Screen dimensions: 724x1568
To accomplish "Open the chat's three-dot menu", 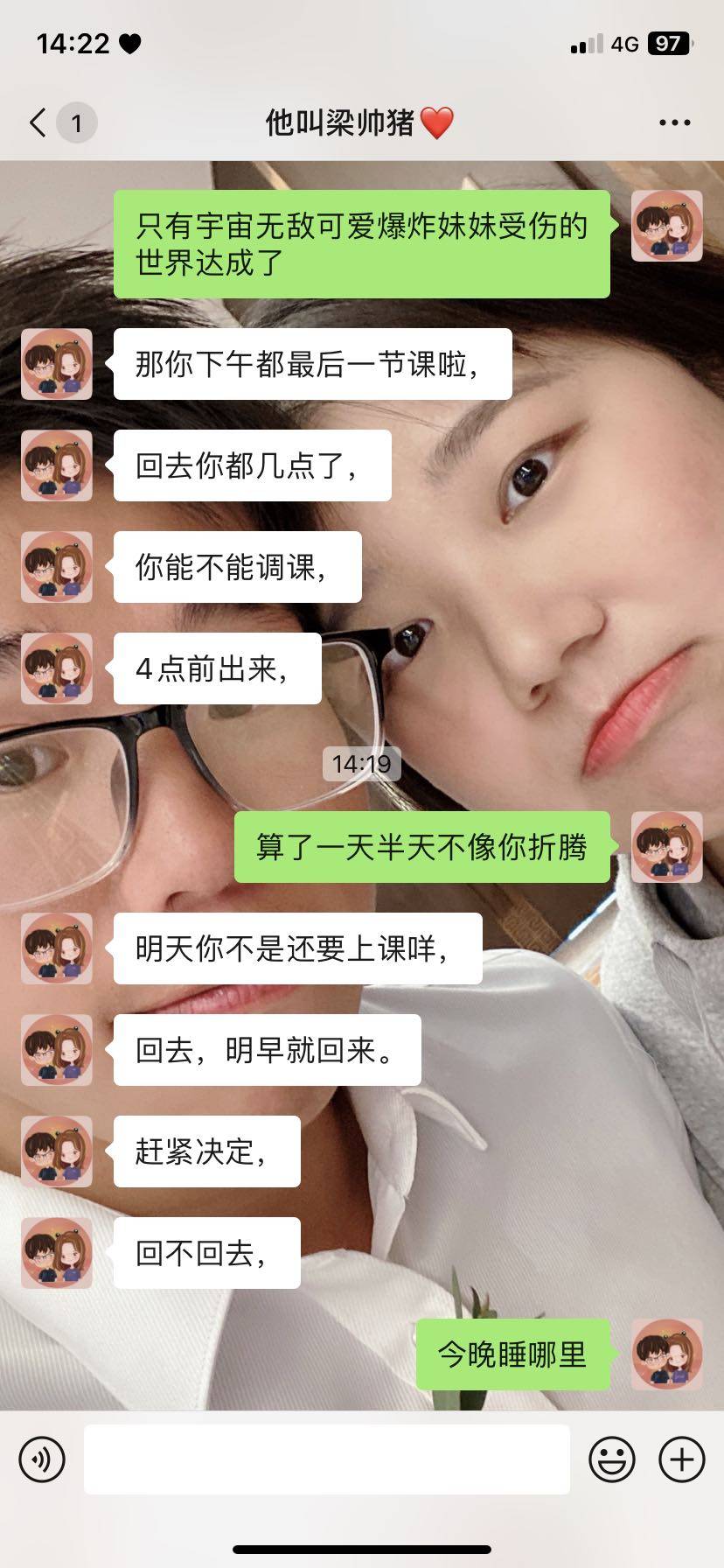I will 674,122.
